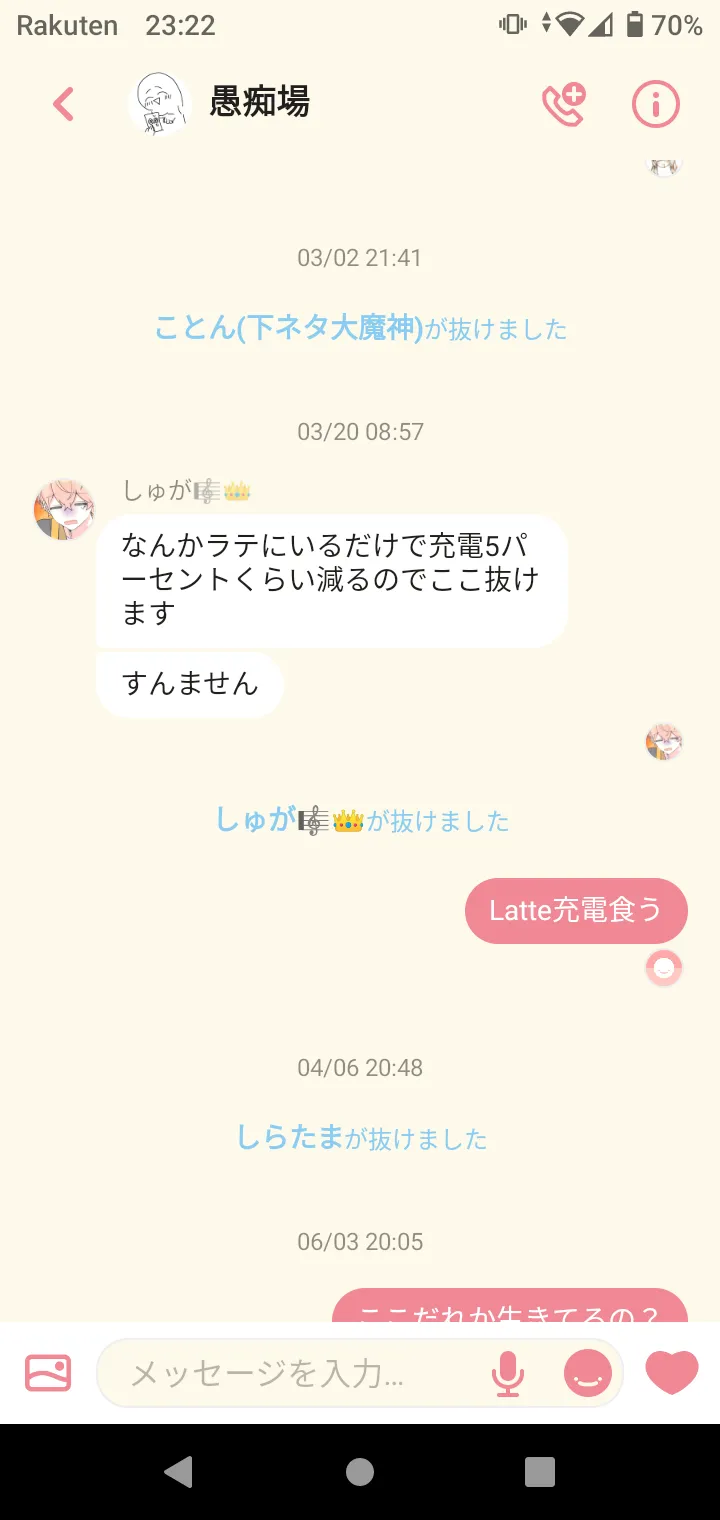Viewport: 720px width, 1520px height.
Task: Open the chat info icon
Action: point(656,104)
